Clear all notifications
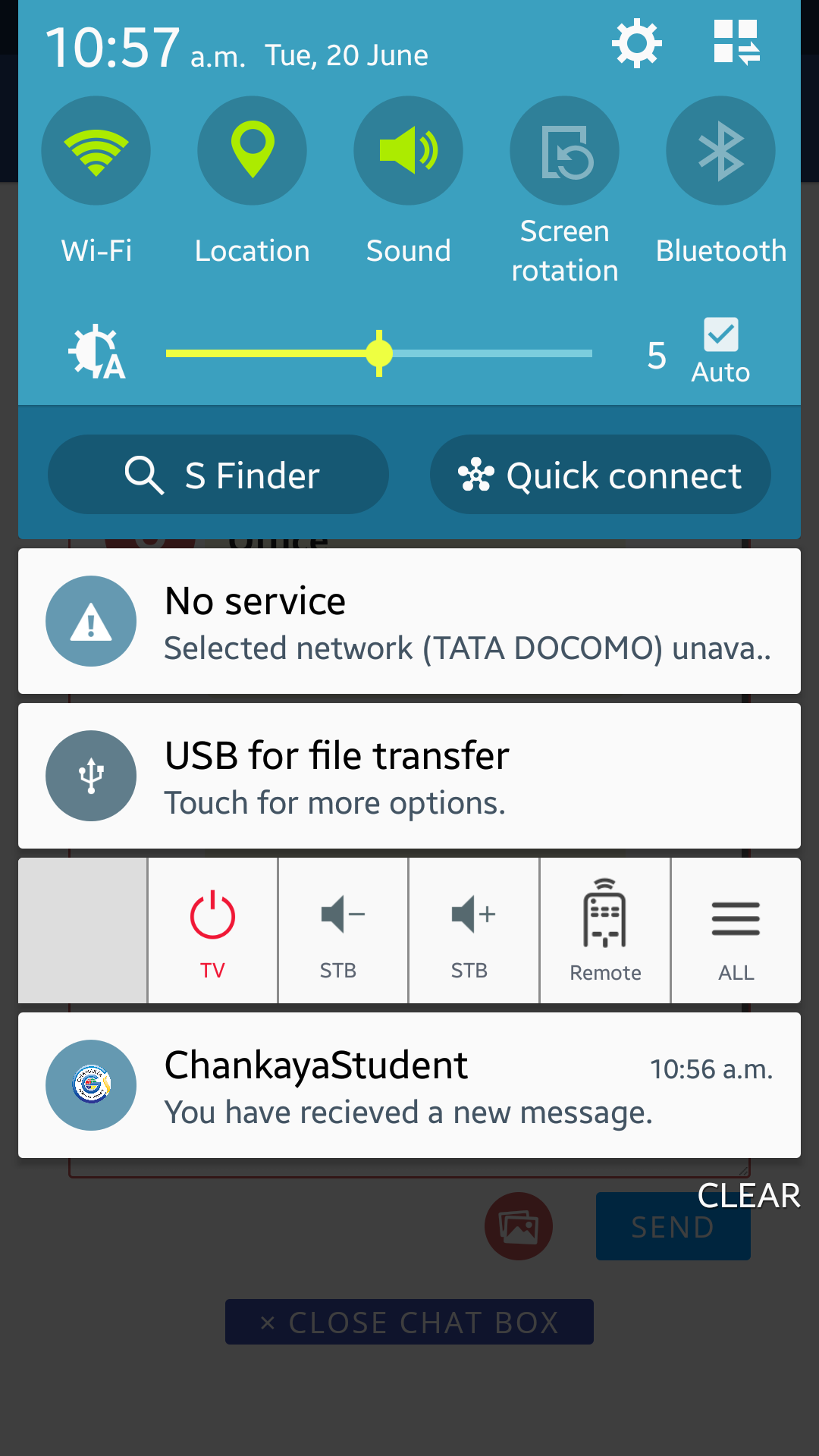Screen dimensions: 819x1456 pos(748,1196)
